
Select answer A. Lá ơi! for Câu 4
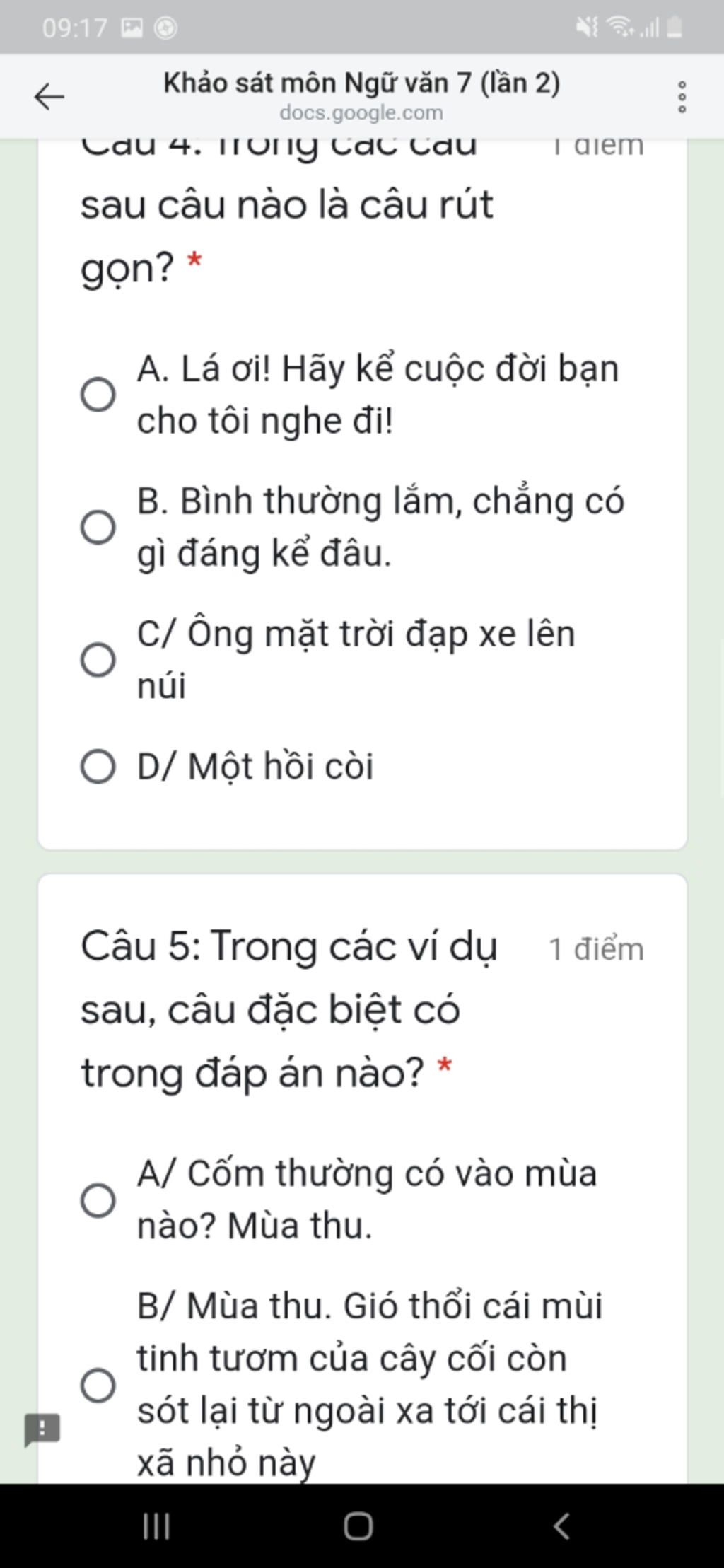pos(98,395)
